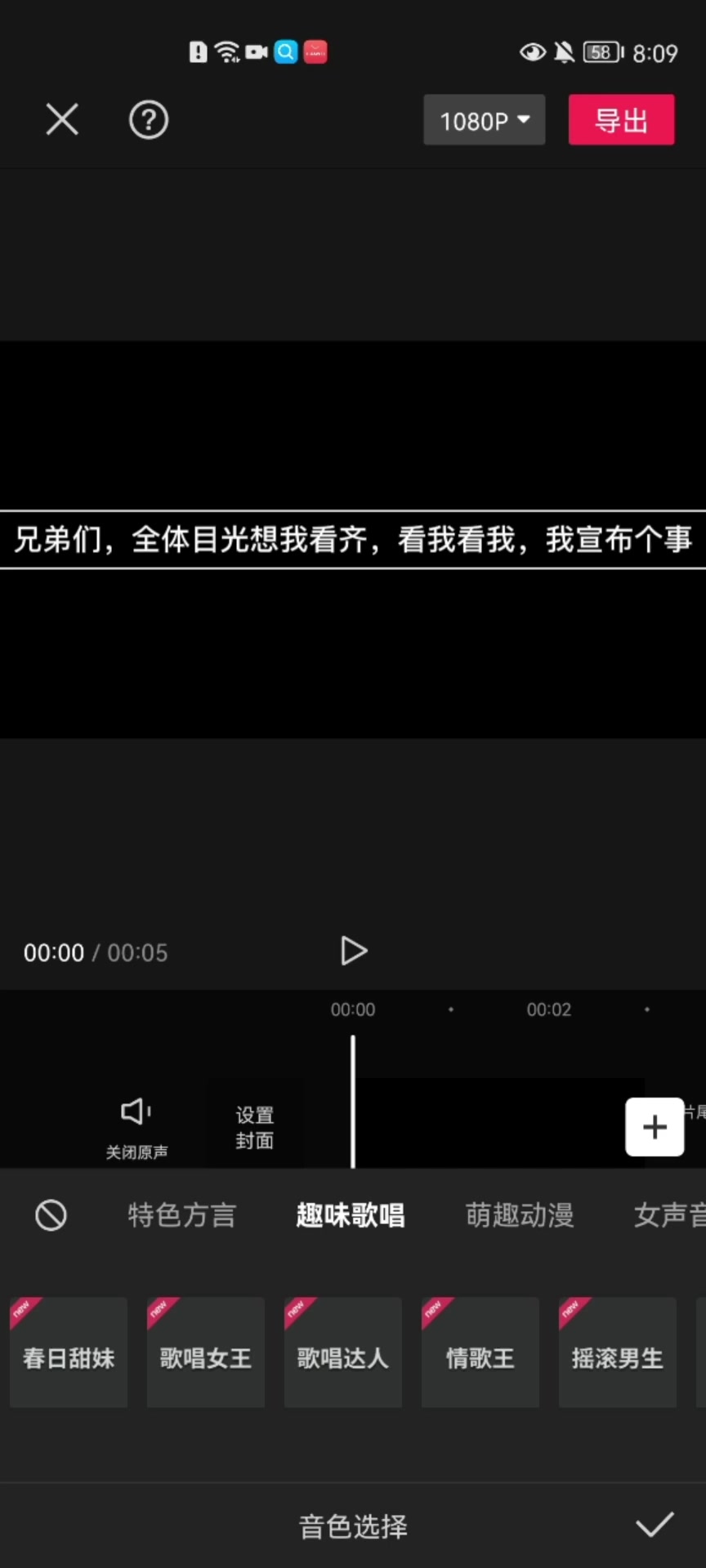Viewport: 706px width, 1568px height.
Task: Choose the 歌唱达人 voice
Action: 343,1352
